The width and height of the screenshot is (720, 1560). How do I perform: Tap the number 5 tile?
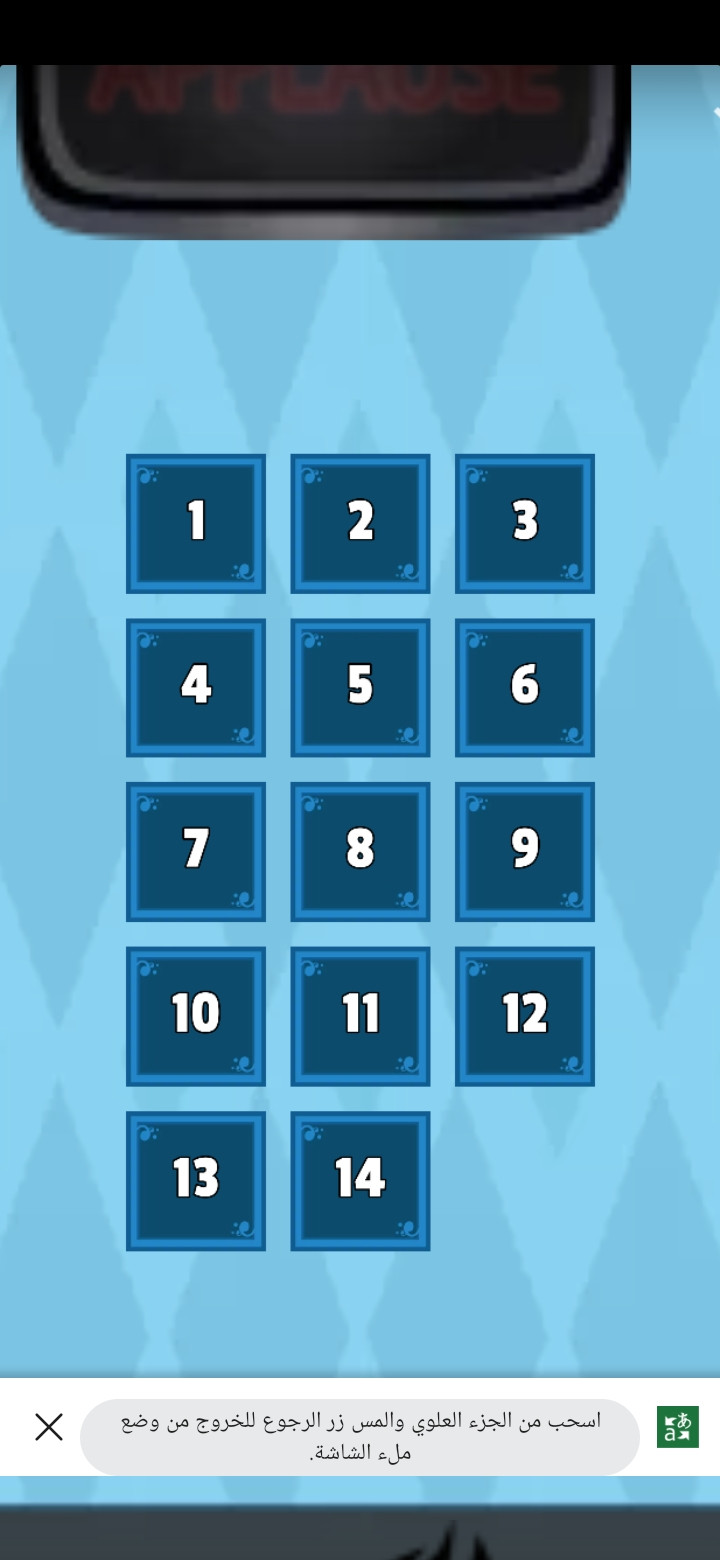360,688
